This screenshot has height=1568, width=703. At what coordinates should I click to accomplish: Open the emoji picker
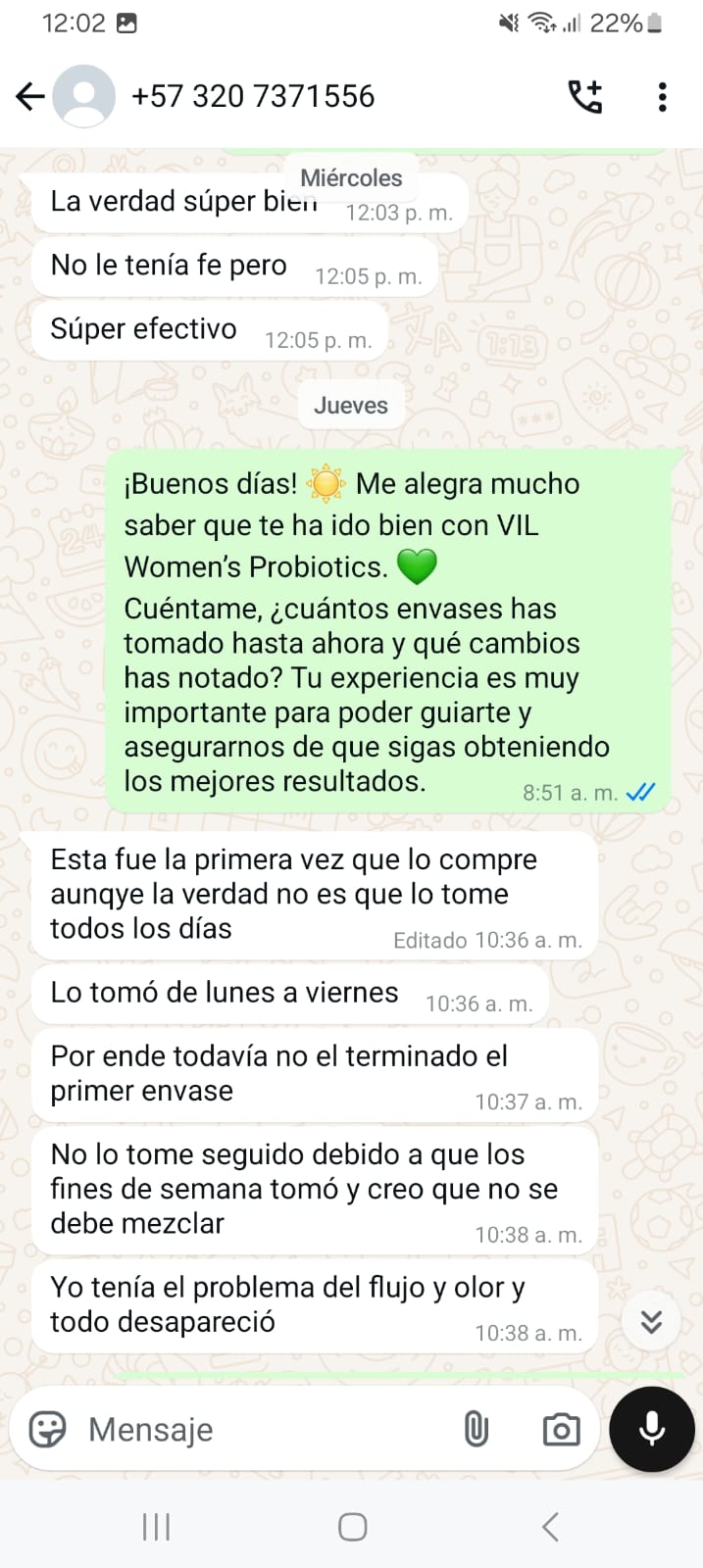tap(47, 1429)
